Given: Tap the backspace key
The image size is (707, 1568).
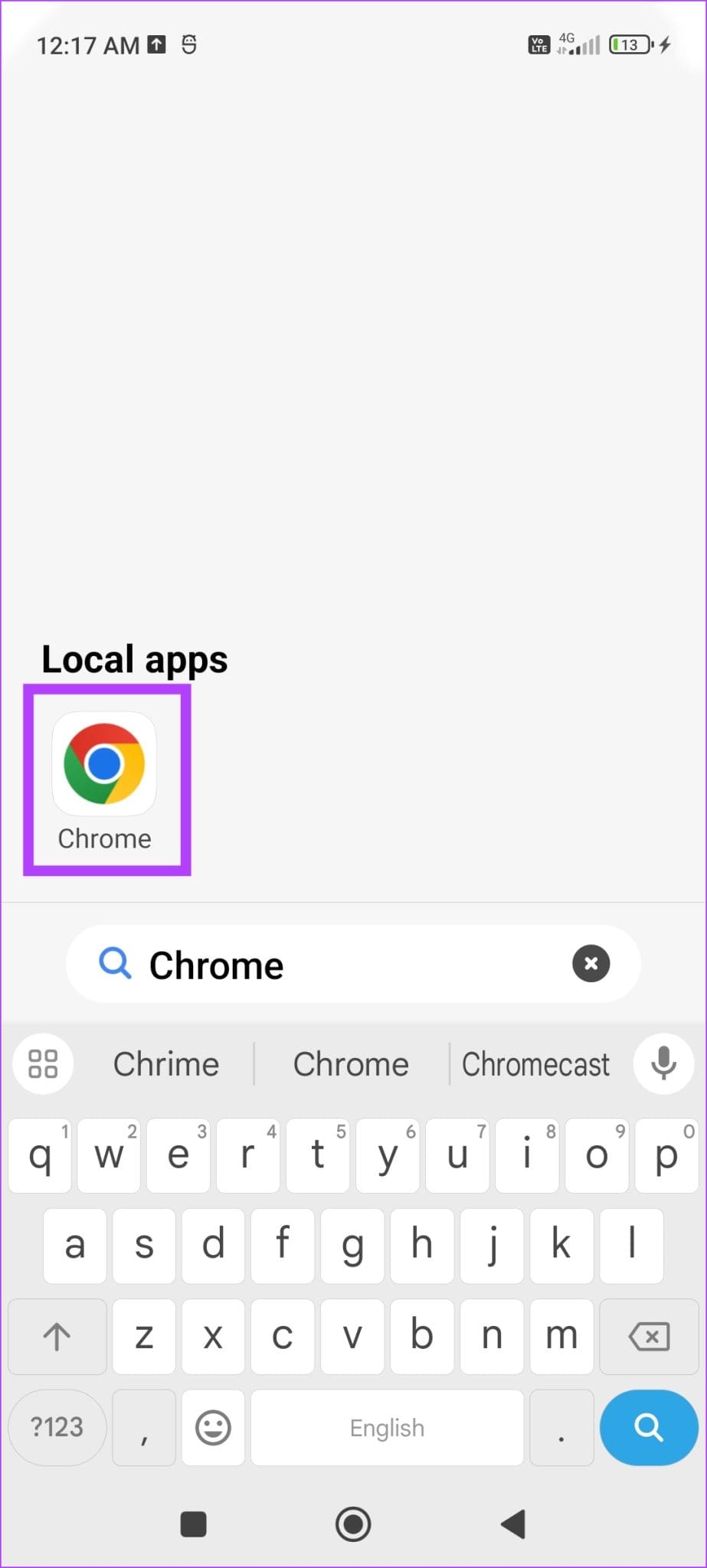Looking at the screenshot, I should click(648, 1337).
